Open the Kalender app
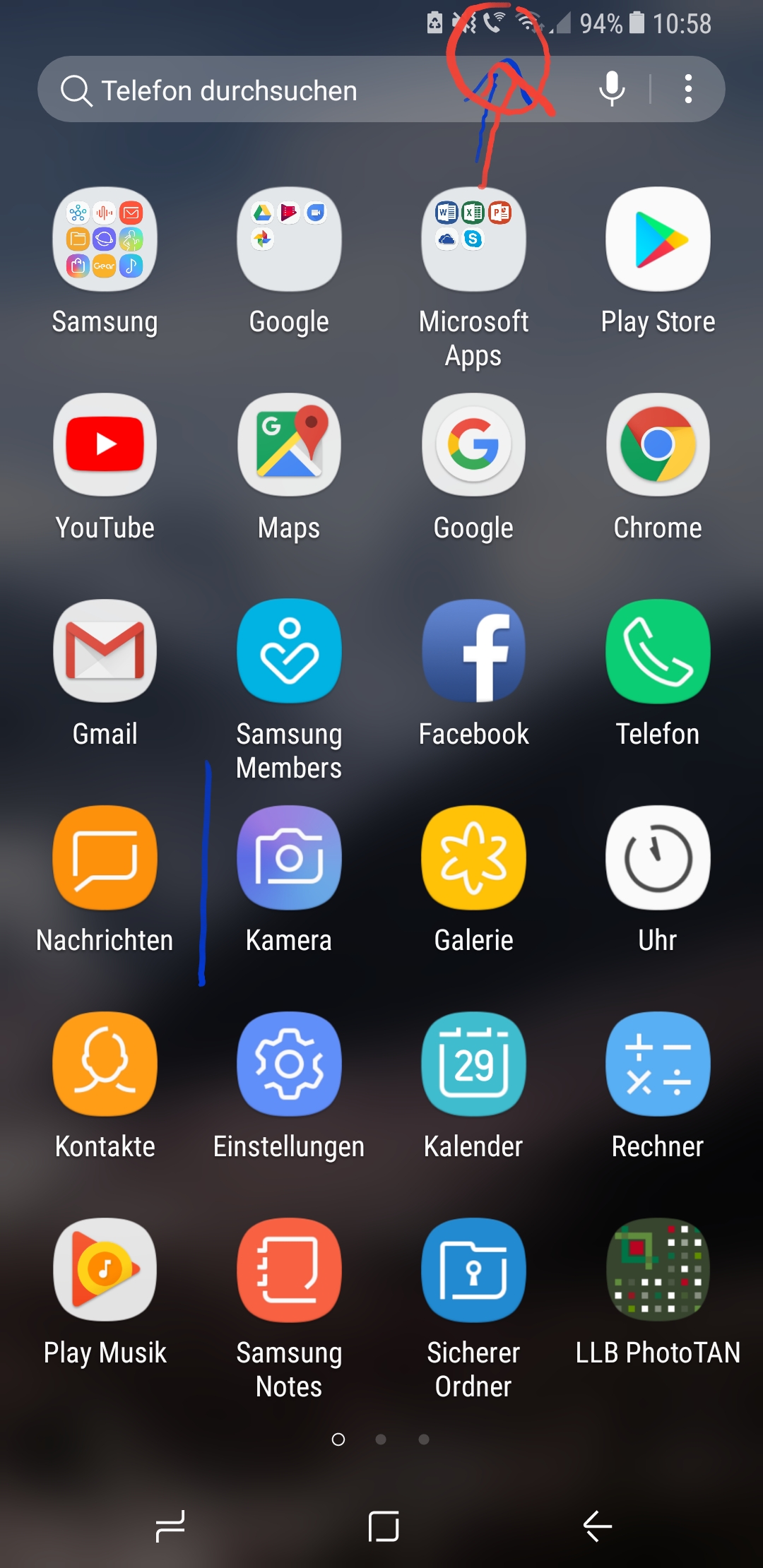This screenshot has width=763, height=1568. 473,1064
